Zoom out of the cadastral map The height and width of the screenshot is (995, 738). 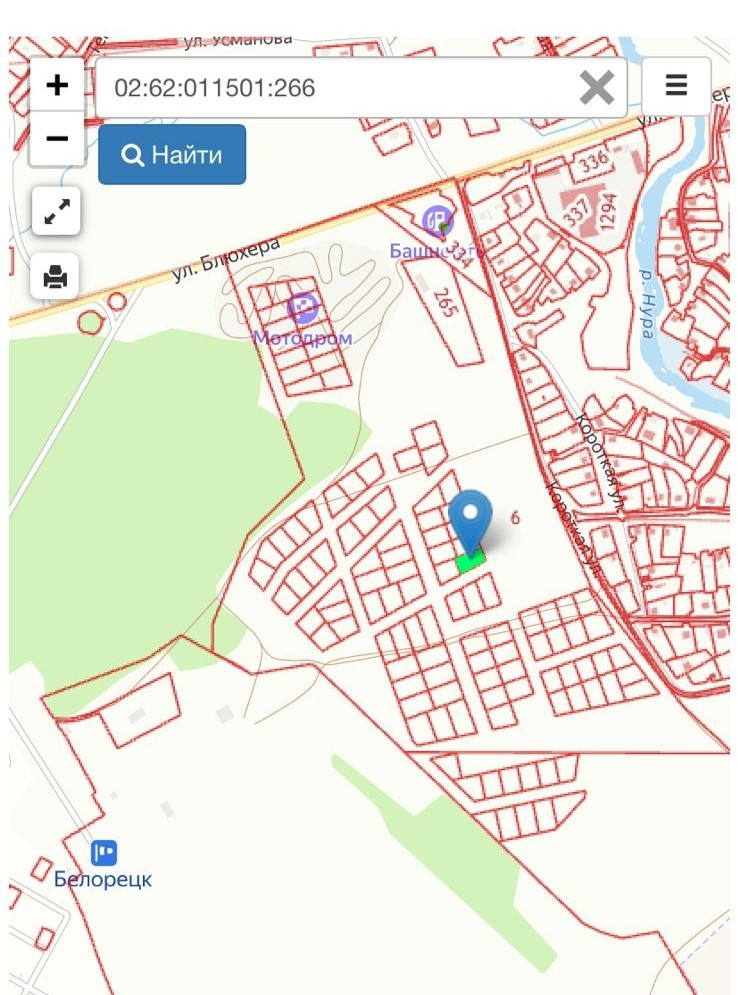coord(57,138)
